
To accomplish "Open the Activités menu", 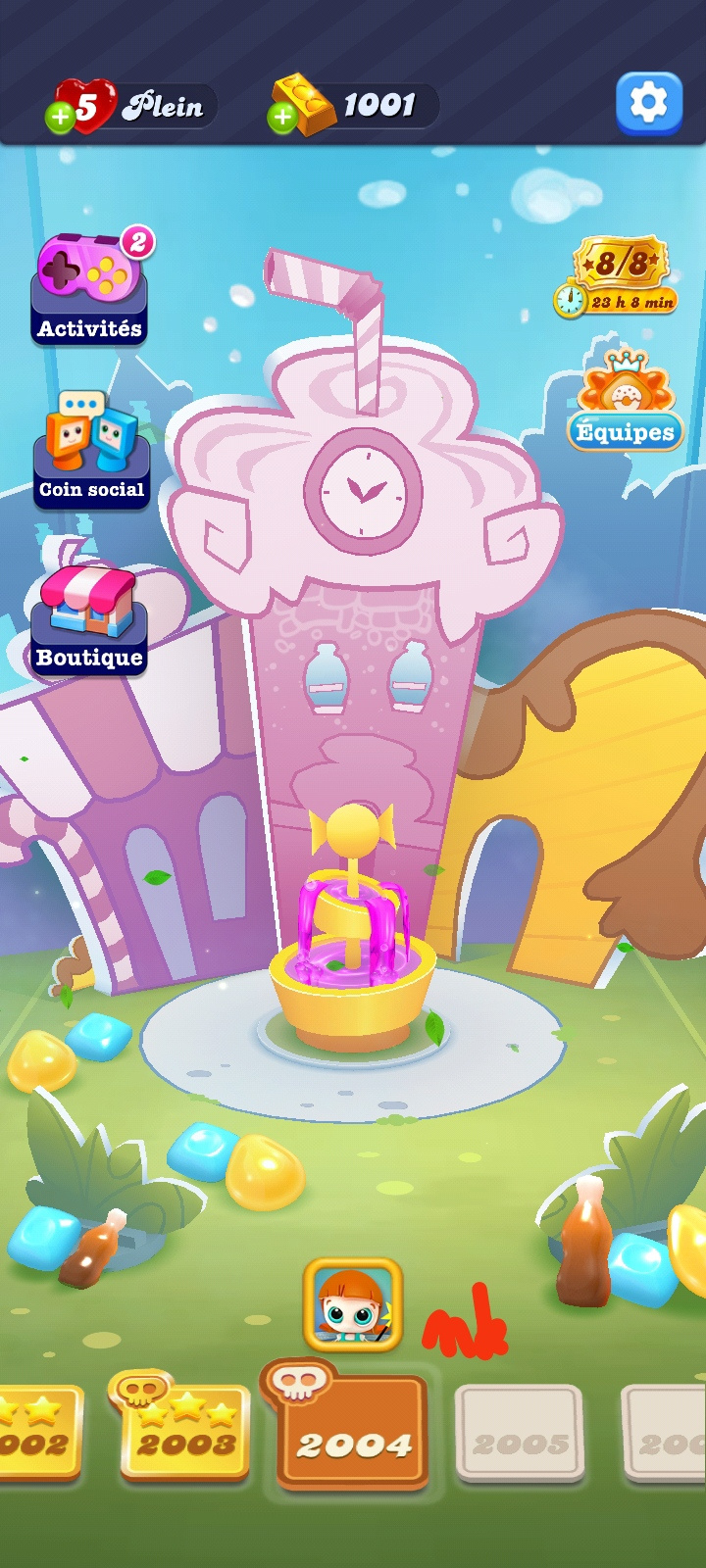I will 90,286.
